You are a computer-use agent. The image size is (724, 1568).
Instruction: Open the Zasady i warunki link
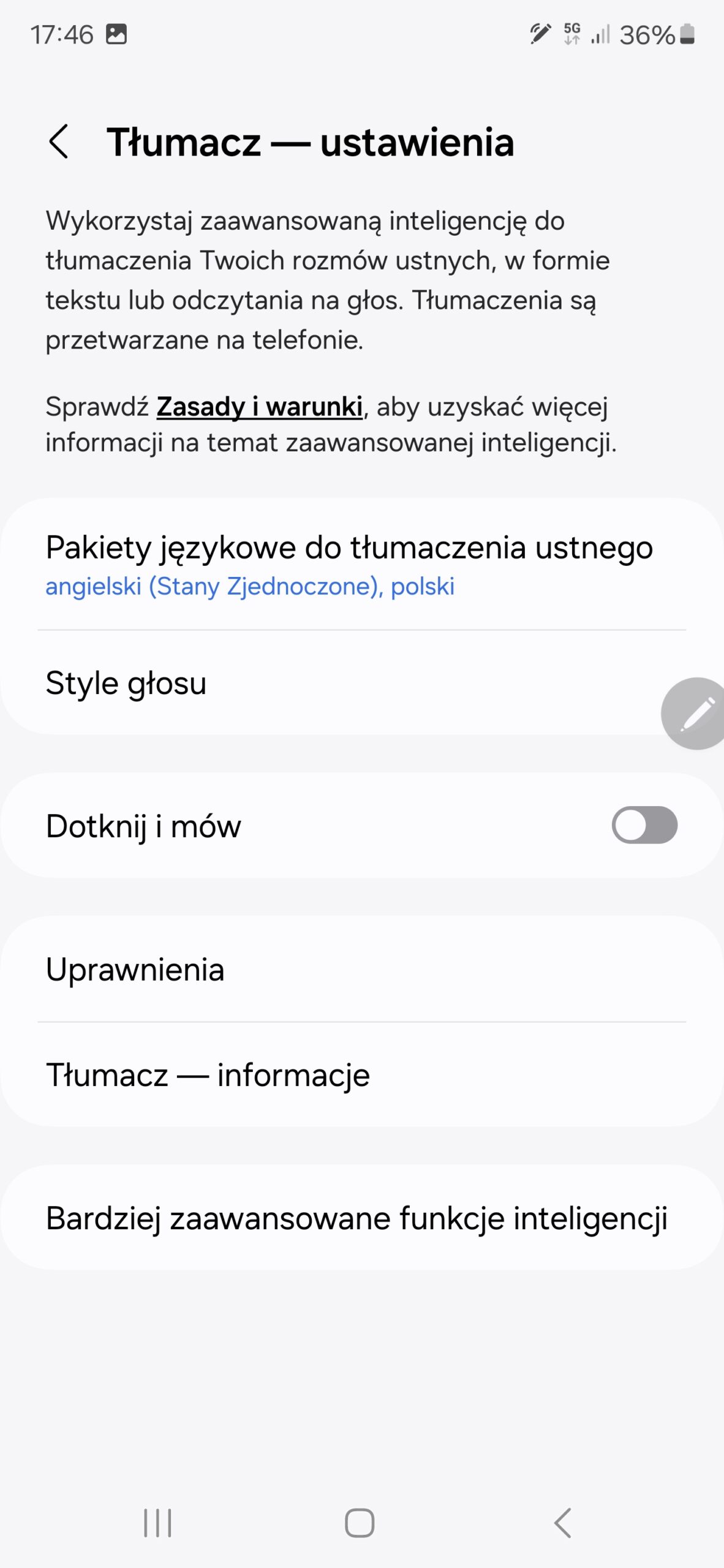tap(259, 407)
